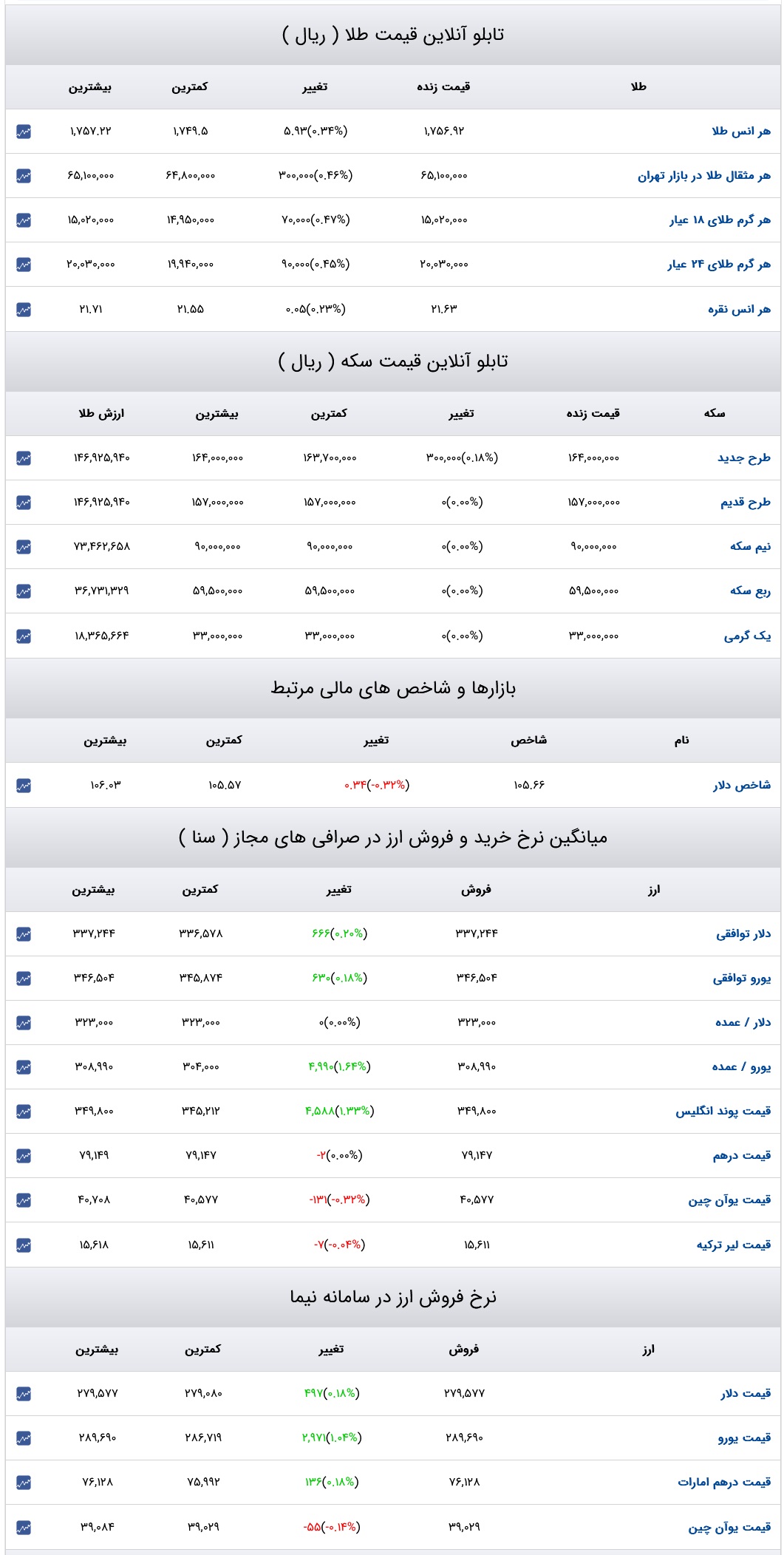View the chart for هر انس نقره

tap(24, 309)
